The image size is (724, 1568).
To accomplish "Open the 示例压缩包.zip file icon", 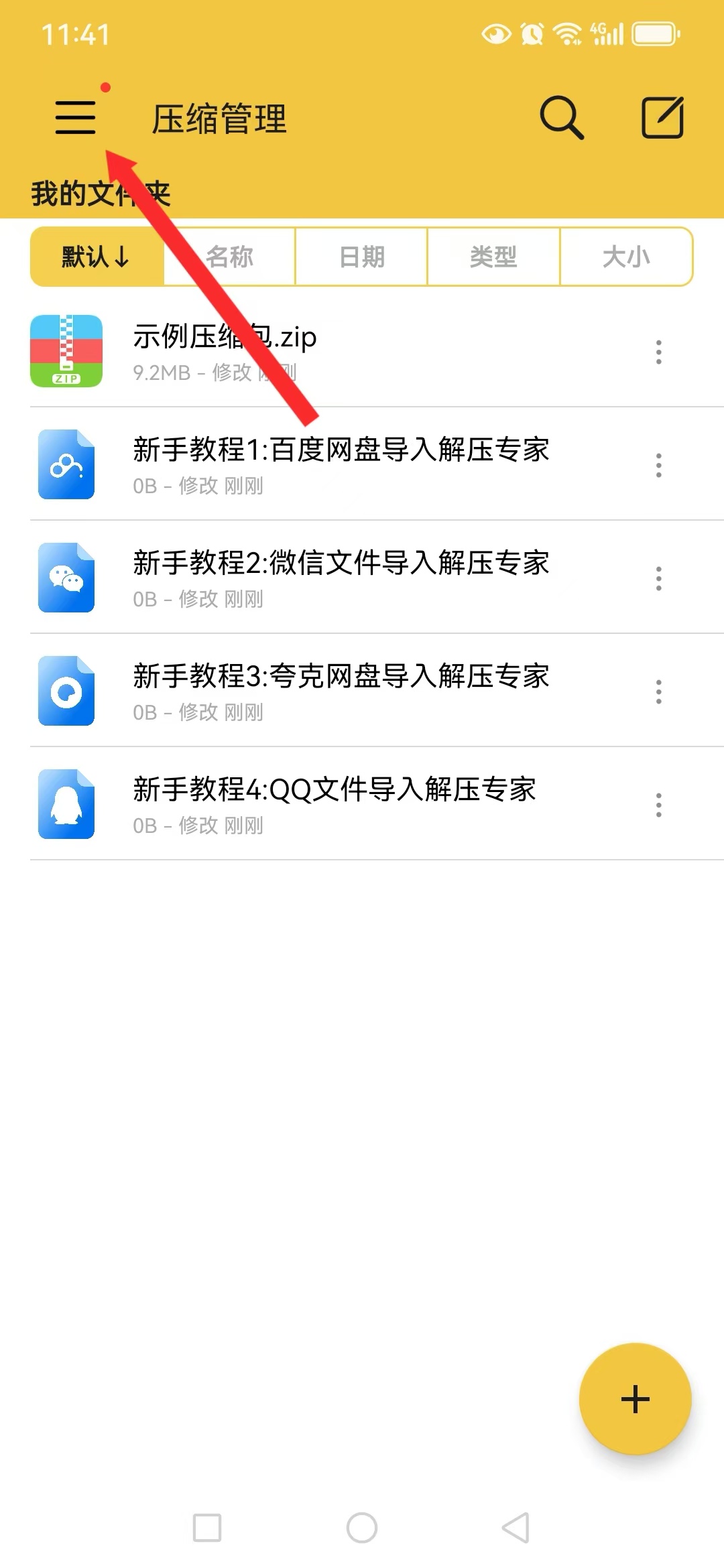I will pos(66,352).
